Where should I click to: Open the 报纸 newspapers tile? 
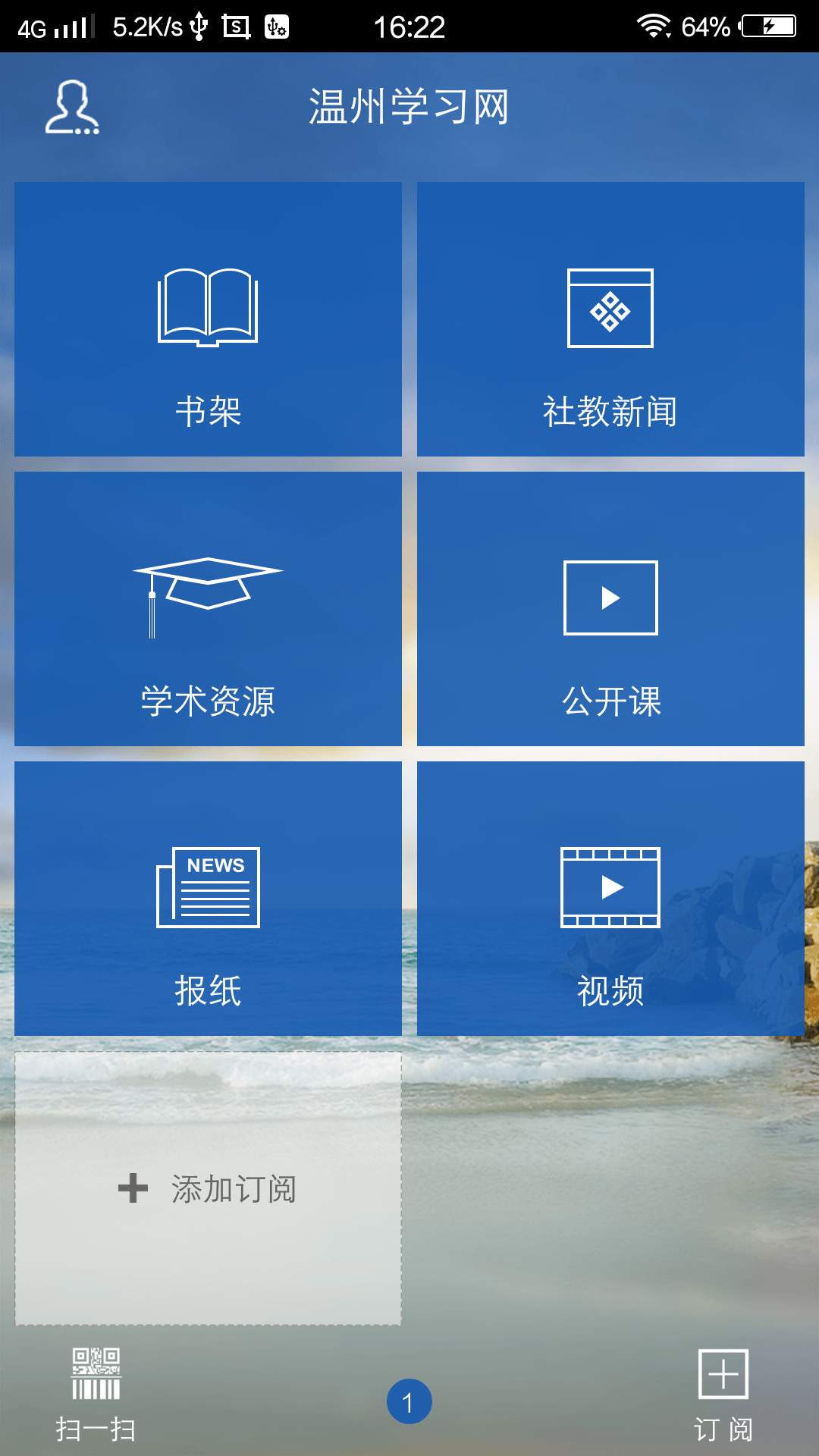[208, 899]
